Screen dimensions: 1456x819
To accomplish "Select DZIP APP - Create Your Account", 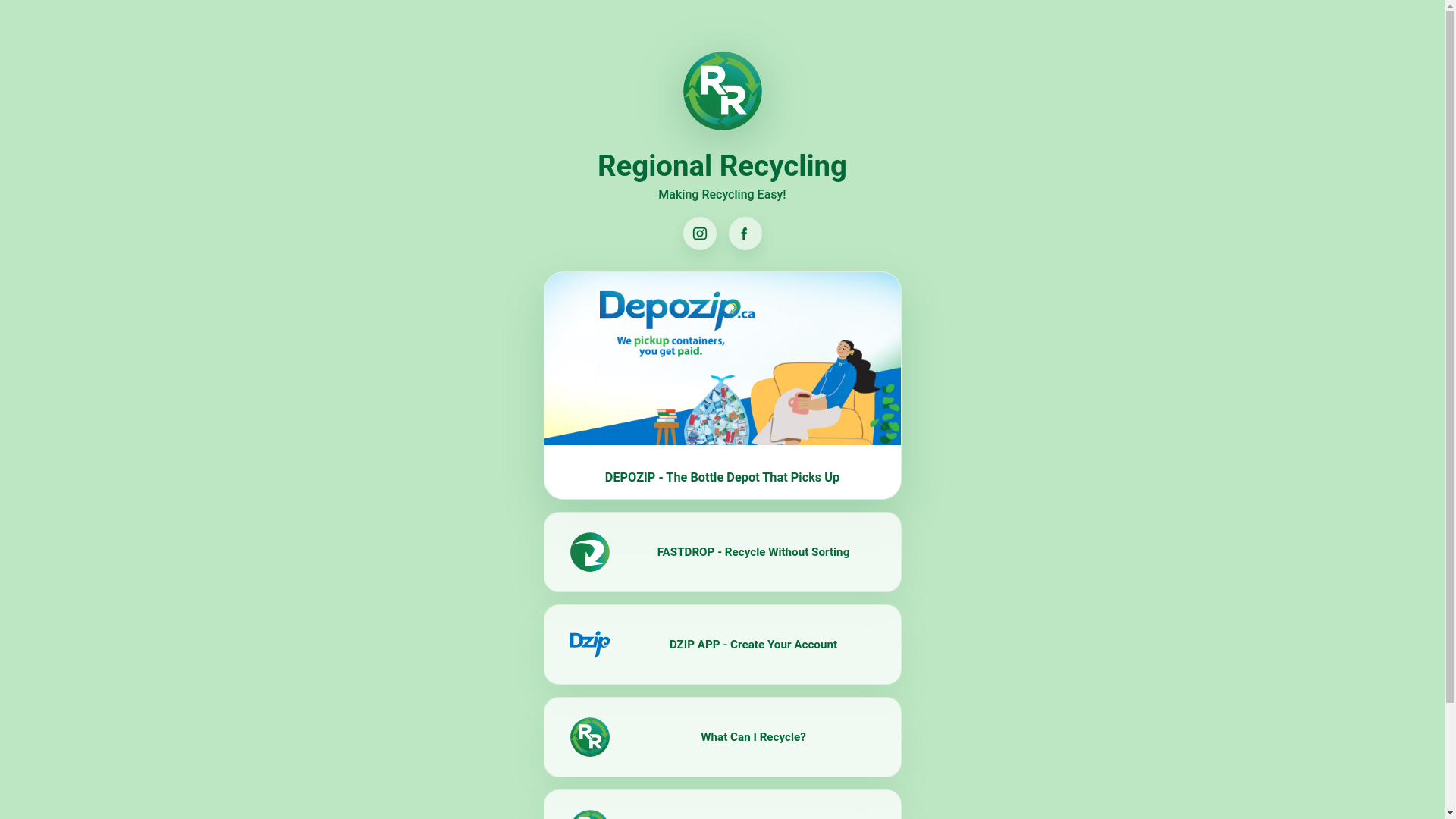I will (722, 645).
